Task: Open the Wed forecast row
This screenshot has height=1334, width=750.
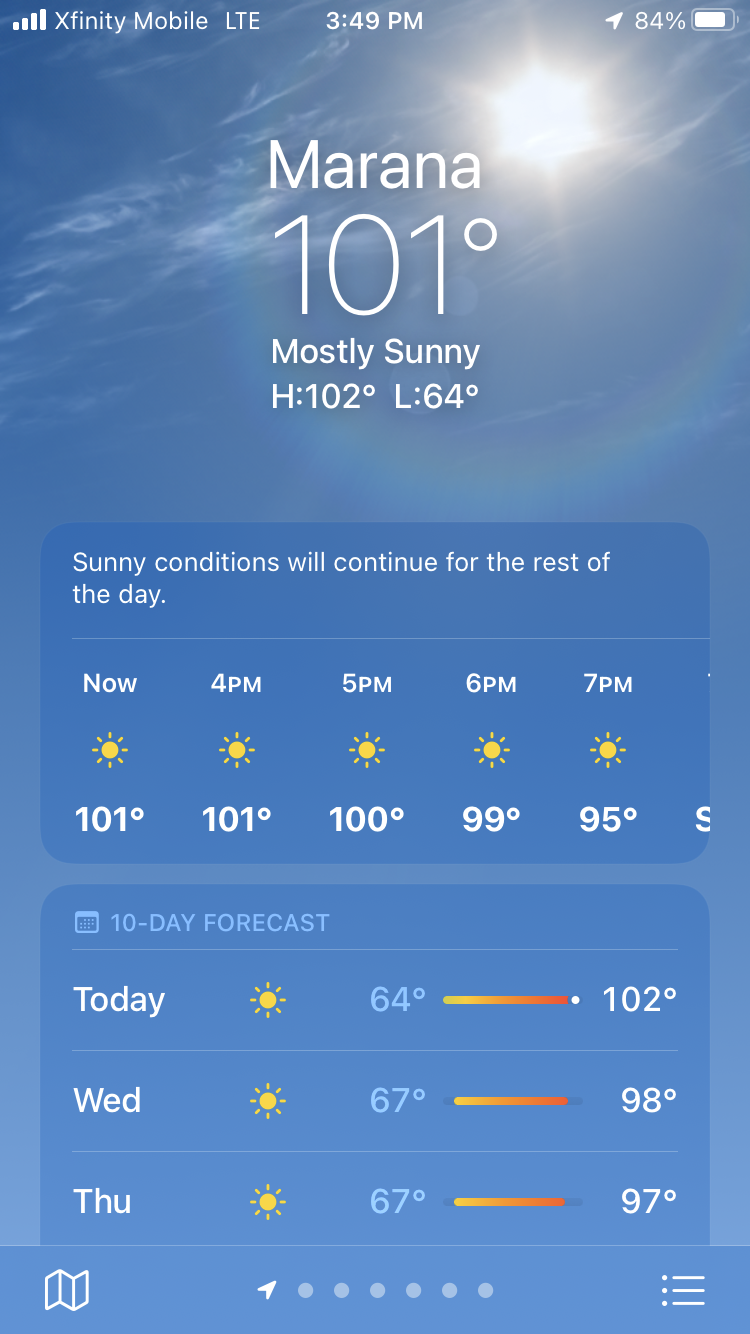Action: pos(375,1100)
